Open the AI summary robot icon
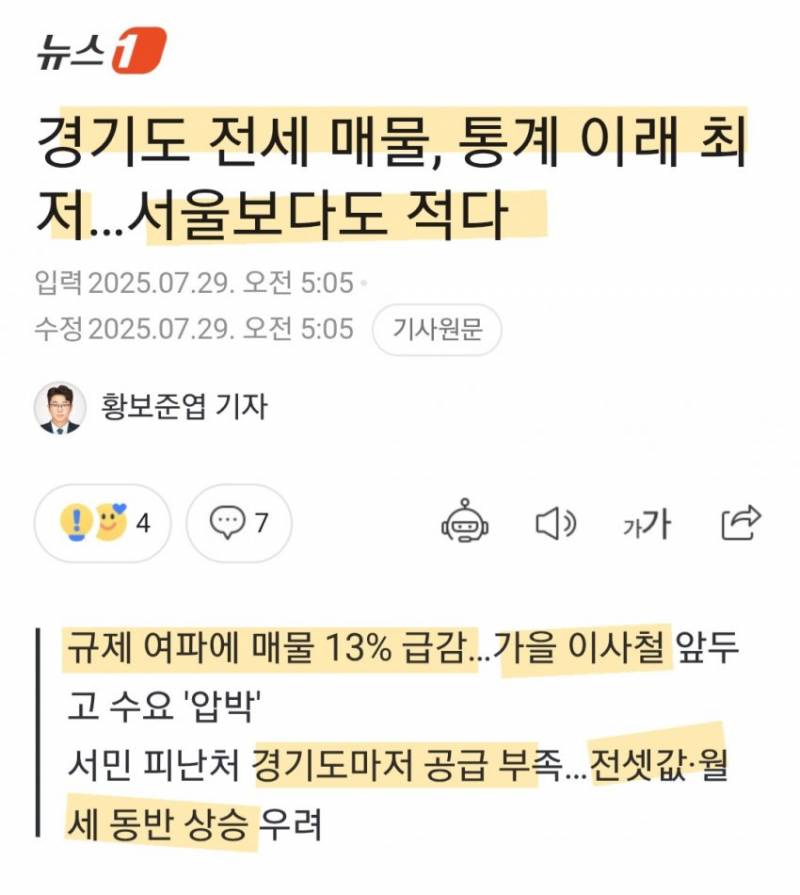 pos(465,522)
